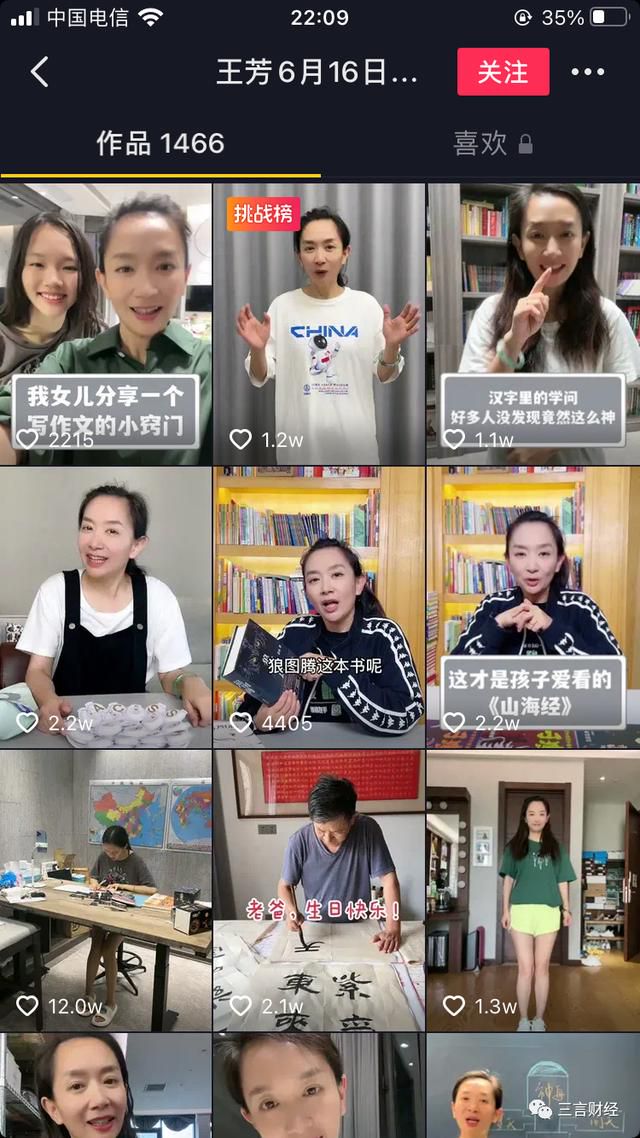Open the three-dot overflow menu
640x1138 pixels.
click(588, 72)
